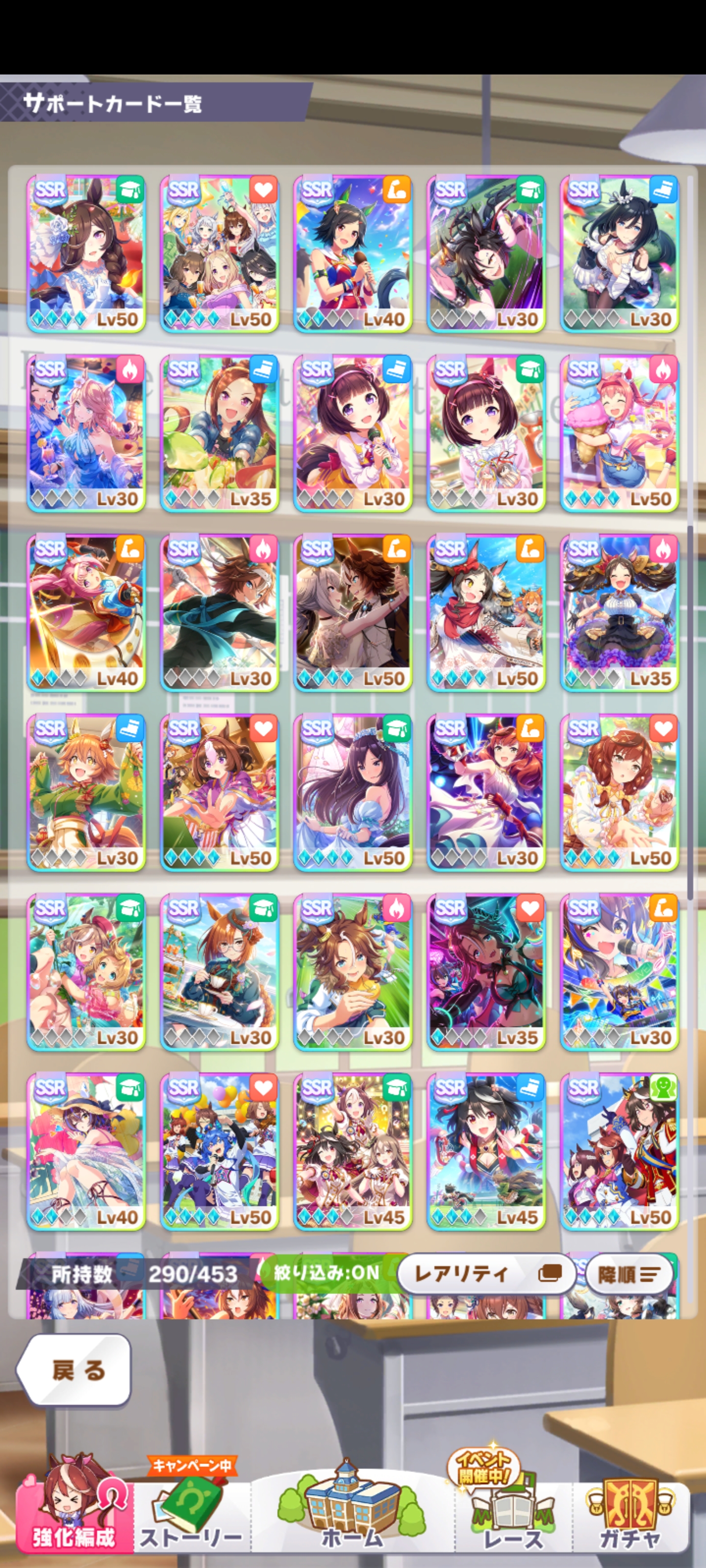Open the Lv35 salad card with boot icon
This screenshot has width=706, height=1568.
(x=219, y=433)
